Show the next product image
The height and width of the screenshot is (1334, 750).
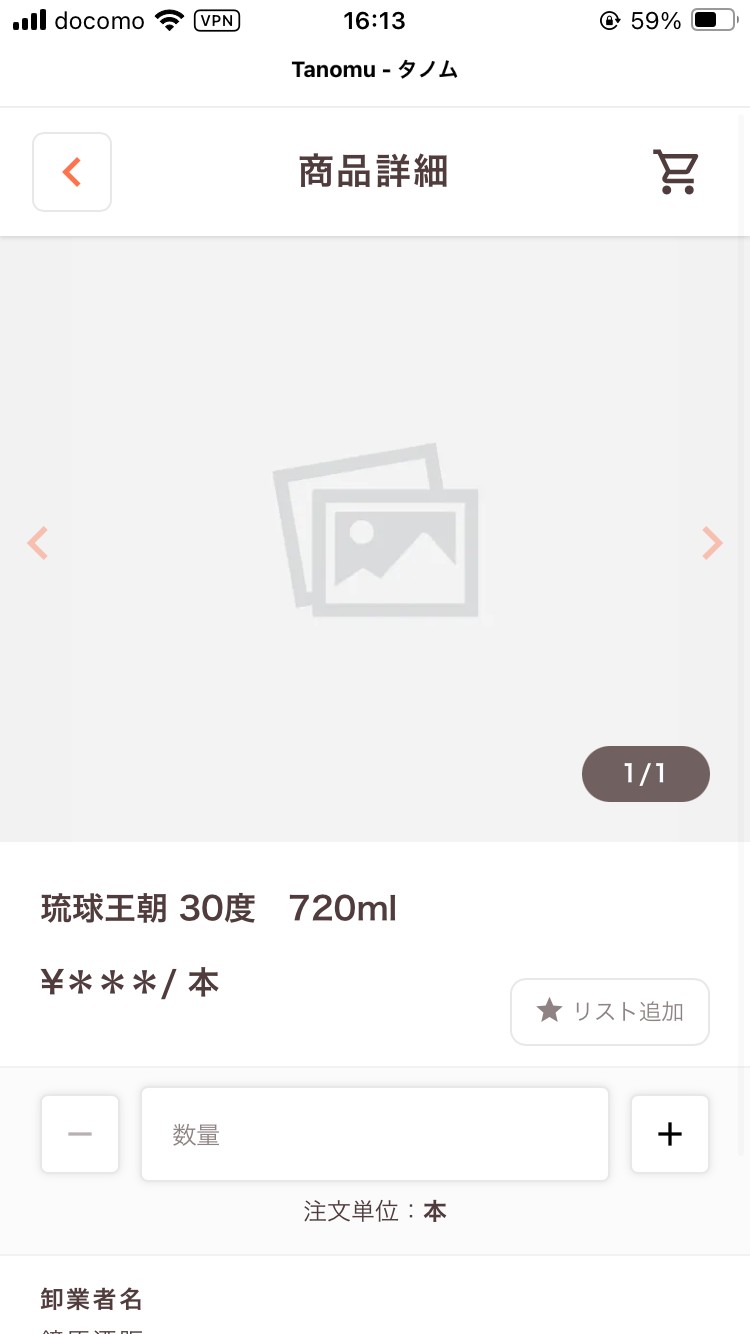[711, 543]
